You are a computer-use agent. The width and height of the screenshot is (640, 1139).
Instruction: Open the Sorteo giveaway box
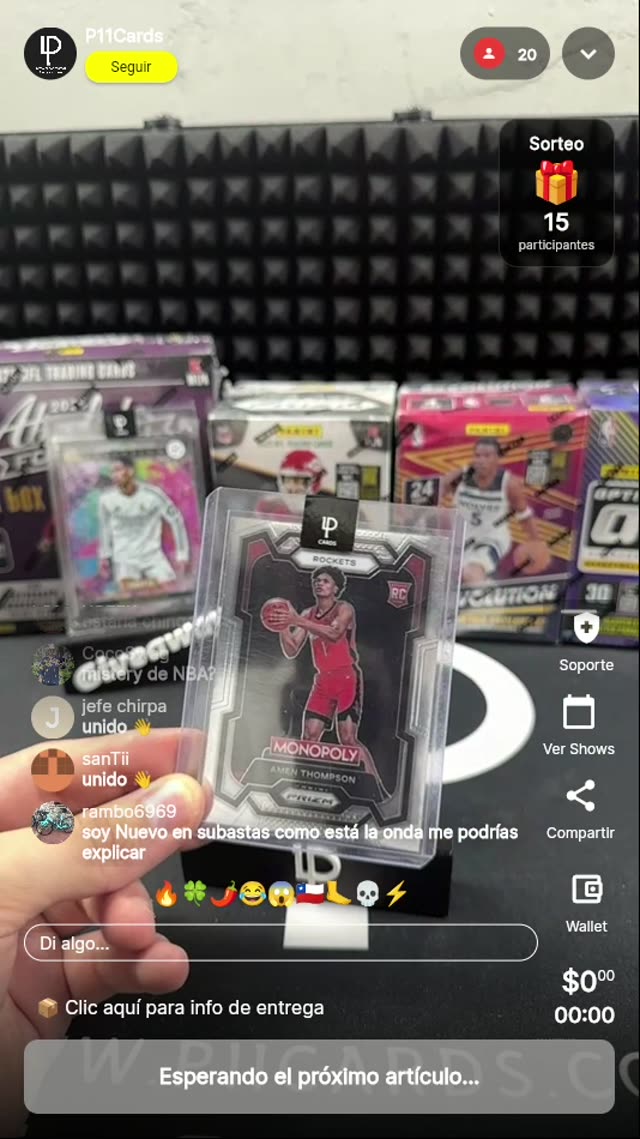pos(556,193)
